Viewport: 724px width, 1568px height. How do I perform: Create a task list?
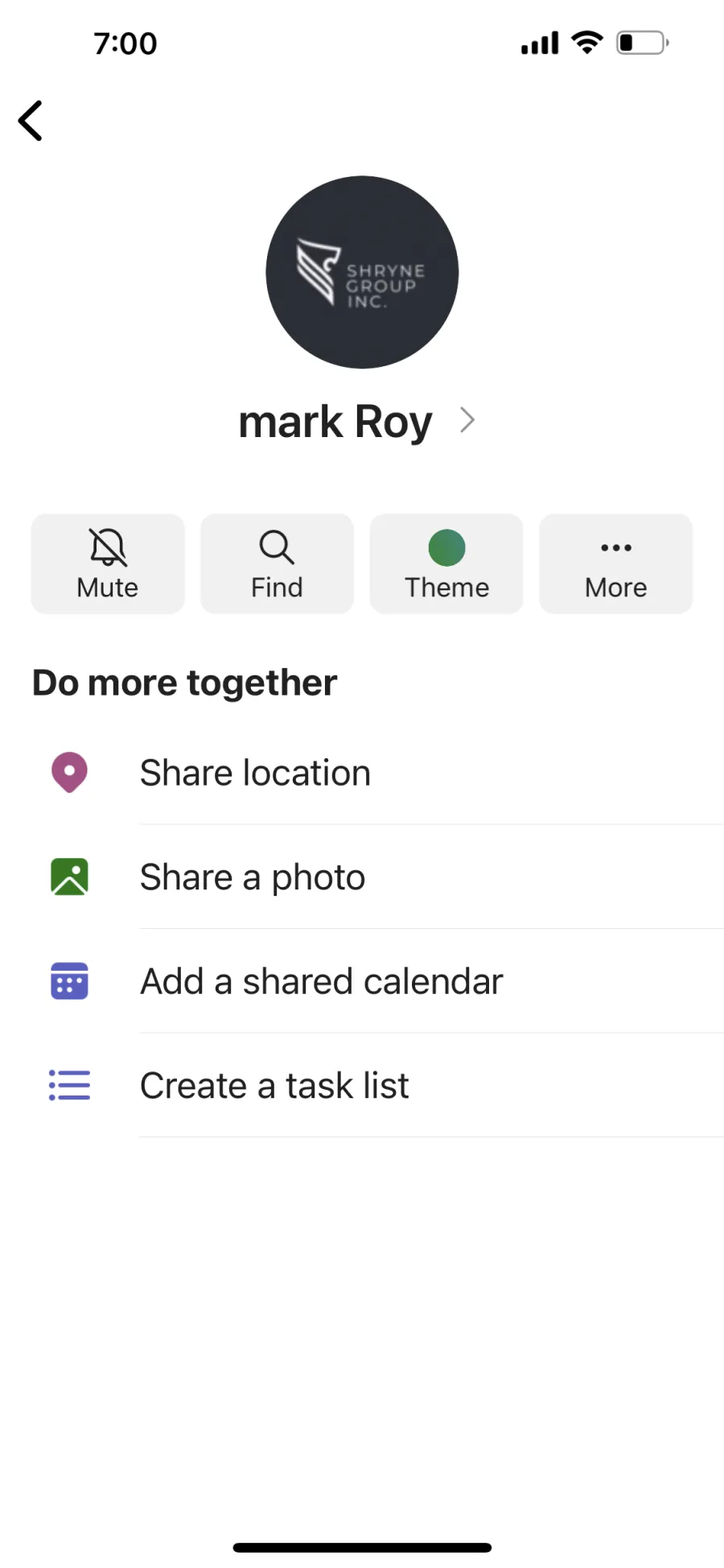362,1085
